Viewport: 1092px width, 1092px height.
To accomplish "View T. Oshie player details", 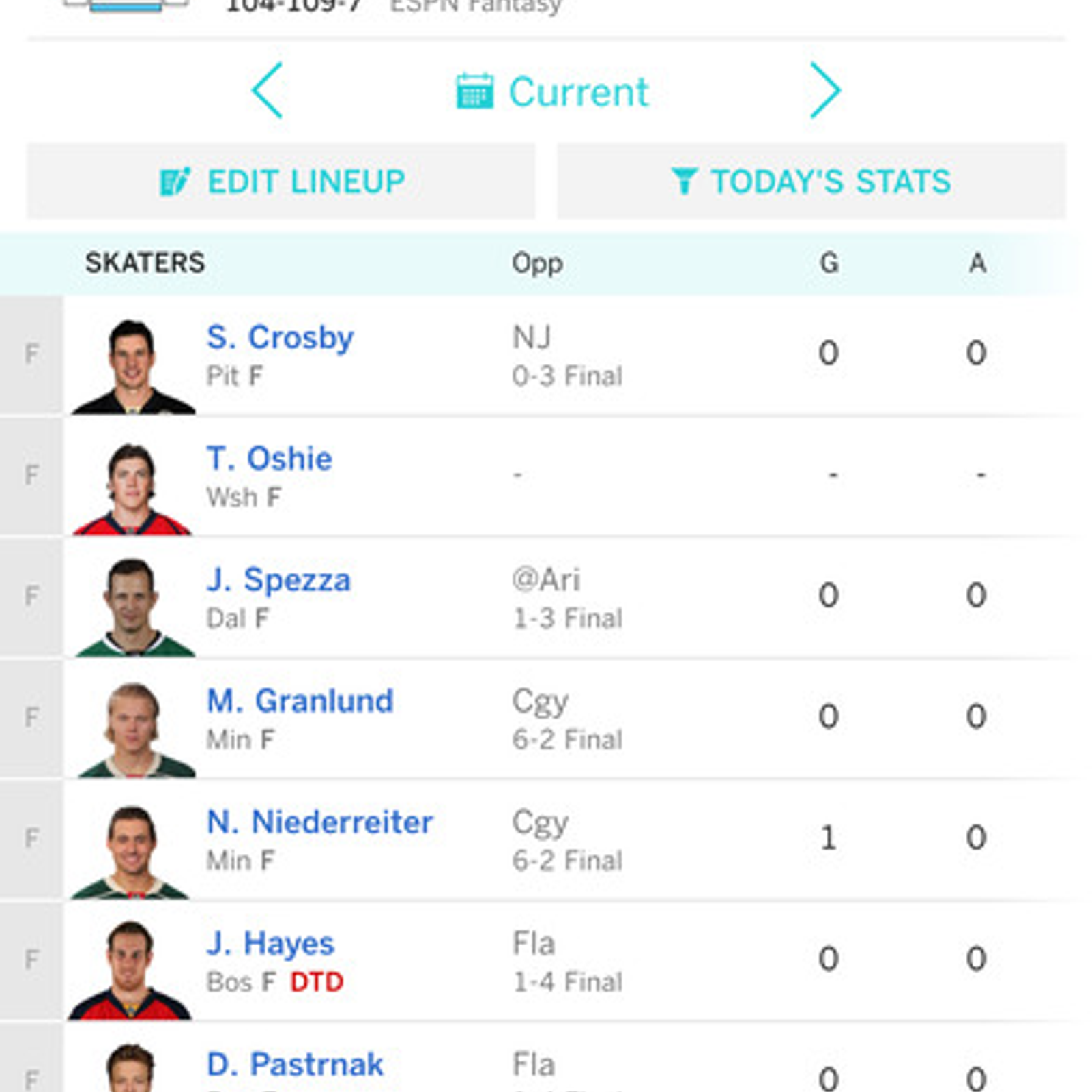I will [269, 459].
